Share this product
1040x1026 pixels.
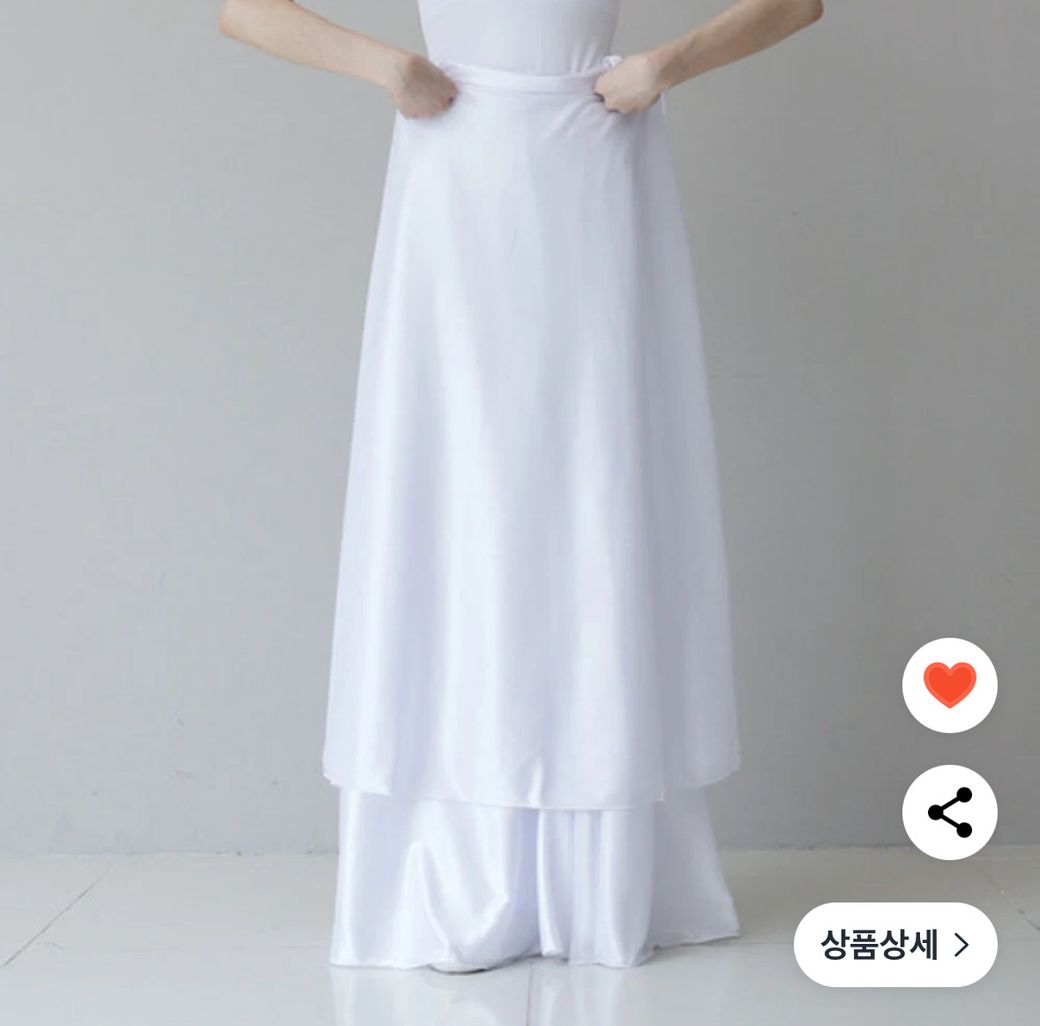(x=949, y=812)
